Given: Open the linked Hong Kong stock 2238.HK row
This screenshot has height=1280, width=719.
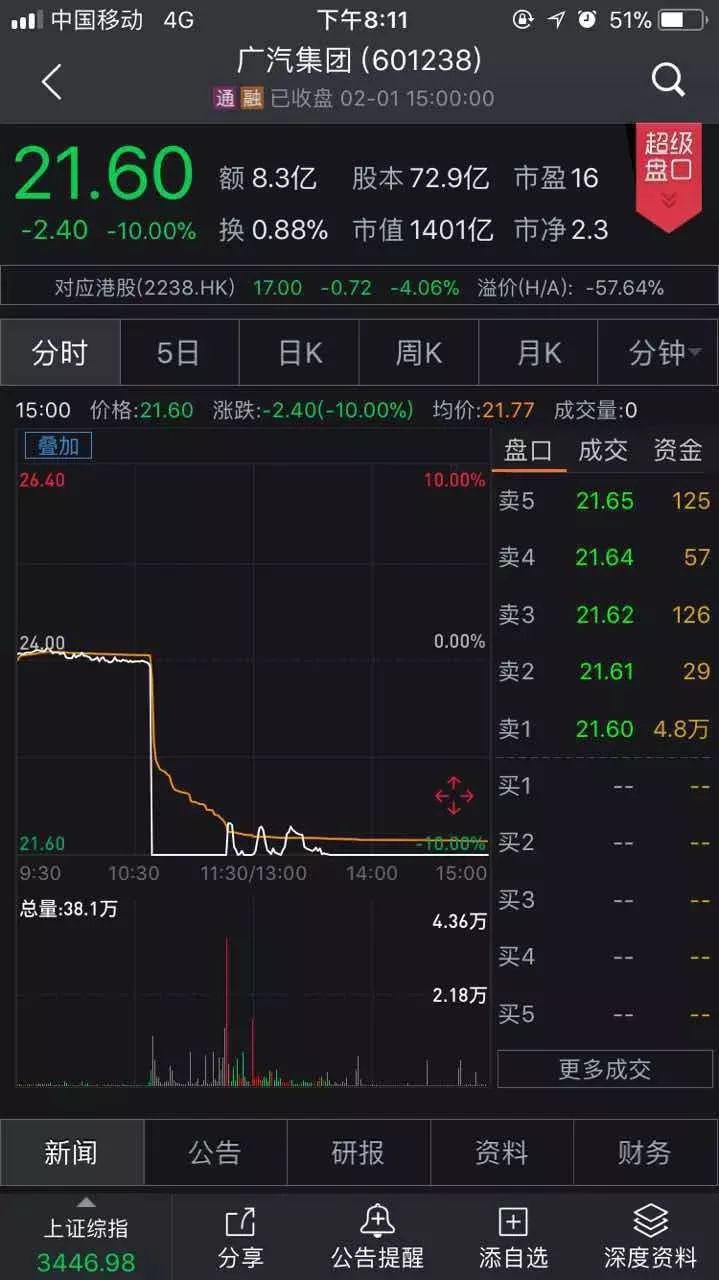Looking at the screenshot, I should click(x=359, y=288).
